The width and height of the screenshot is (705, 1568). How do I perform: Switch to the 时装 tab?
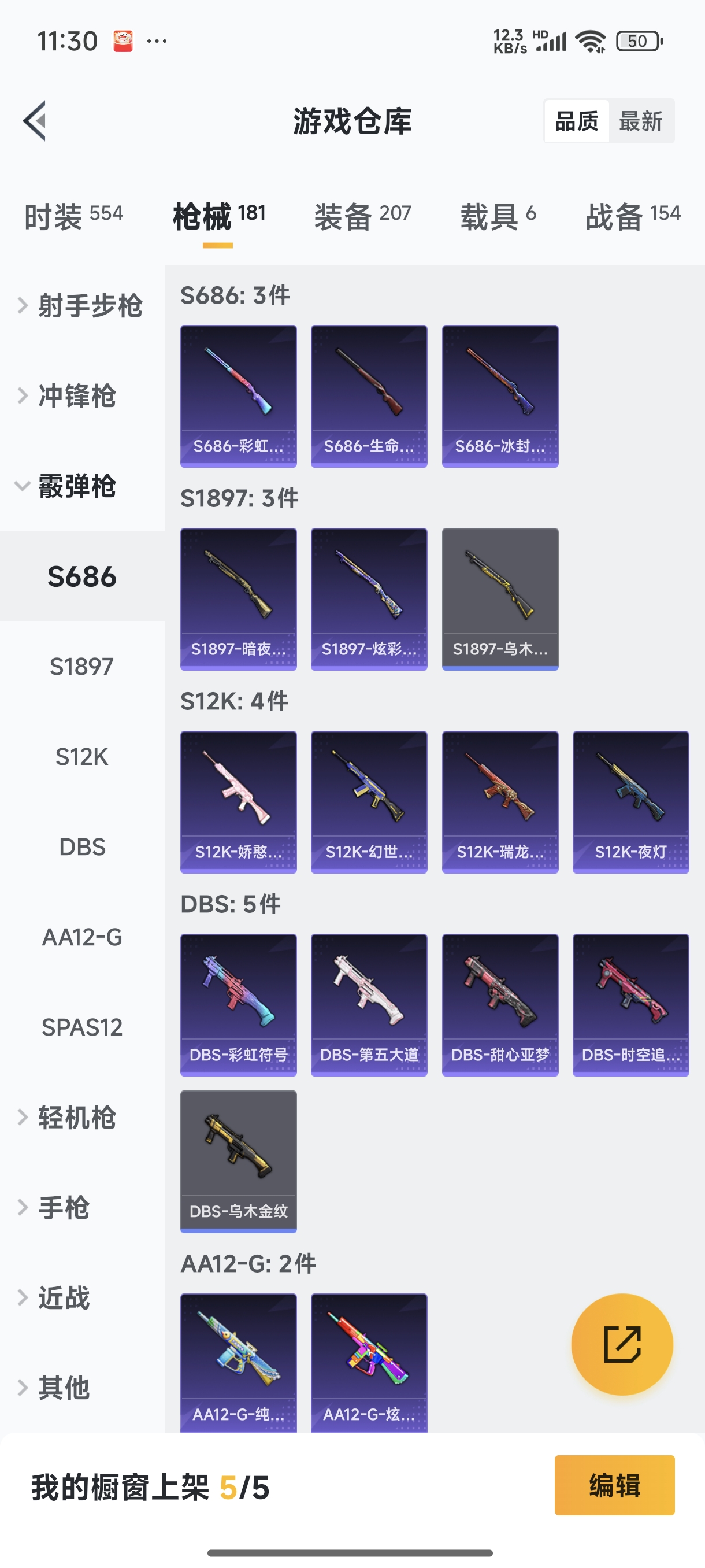click(x=73, y=216)
